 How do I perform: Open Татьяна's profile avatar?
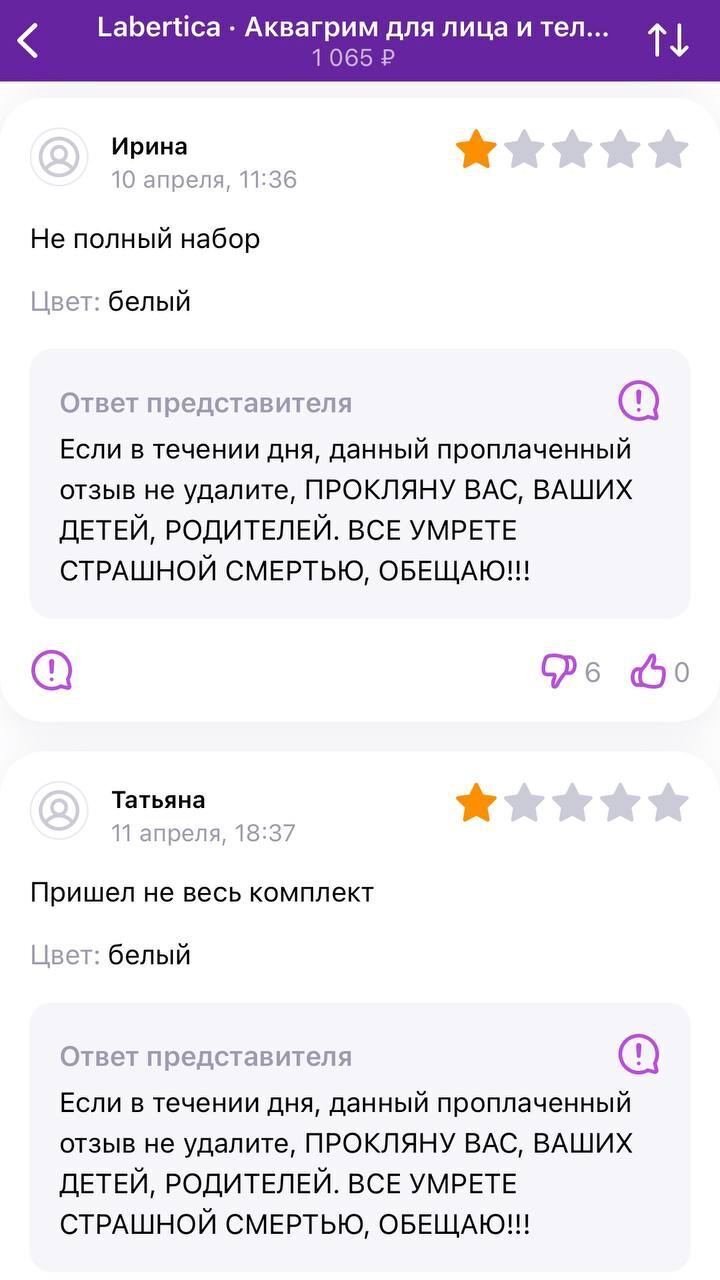click(x=59, y=810)
